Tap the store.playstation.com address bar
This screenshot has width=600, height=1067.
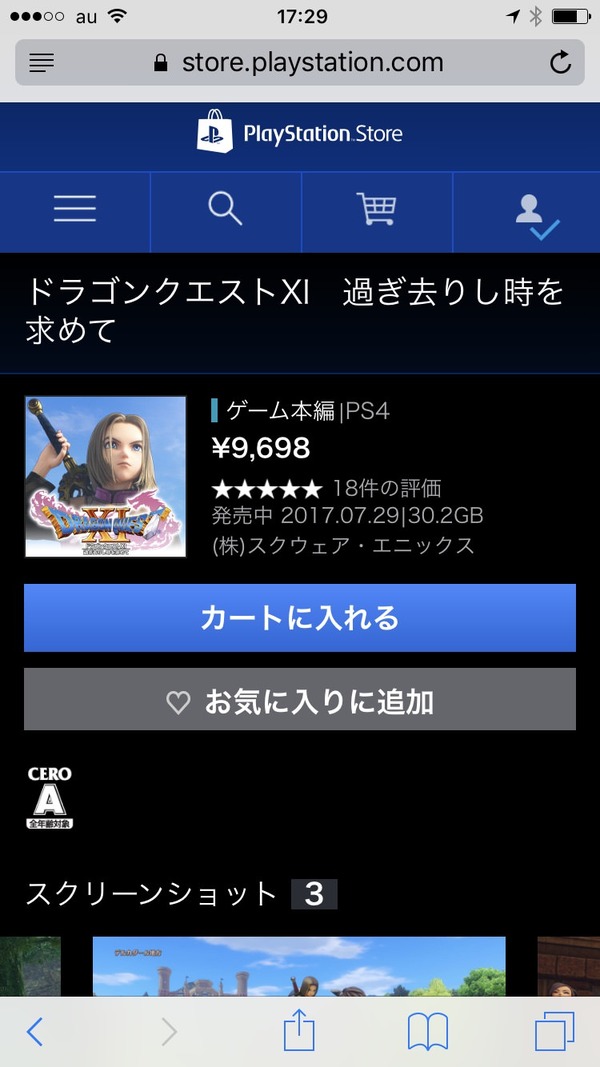pos(300,63)
